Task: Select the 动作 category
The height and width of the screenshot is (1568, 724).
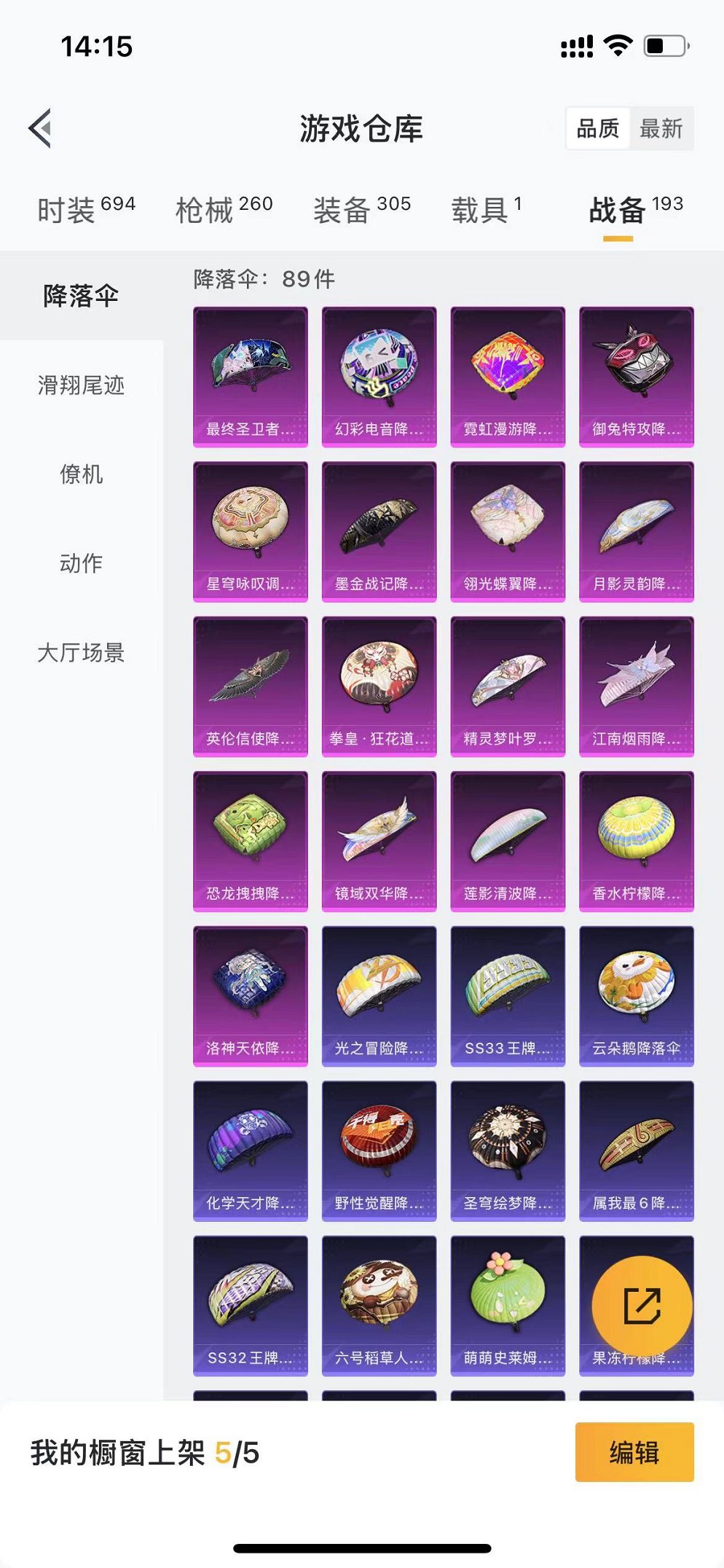Action: click(81, 563)
